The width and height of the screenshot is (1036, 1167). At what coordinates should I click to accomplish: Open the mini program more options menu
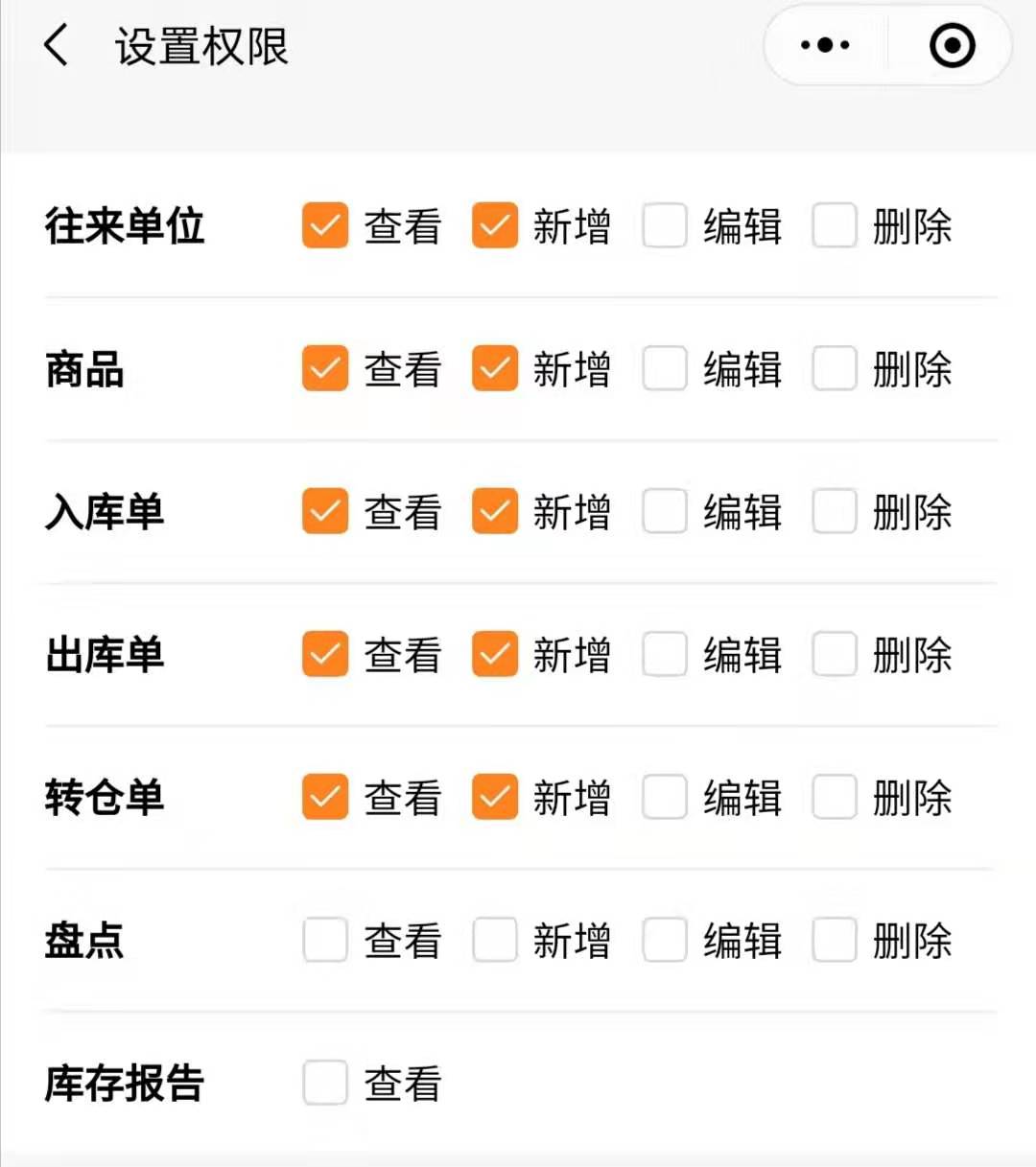(x=825, y=45)
